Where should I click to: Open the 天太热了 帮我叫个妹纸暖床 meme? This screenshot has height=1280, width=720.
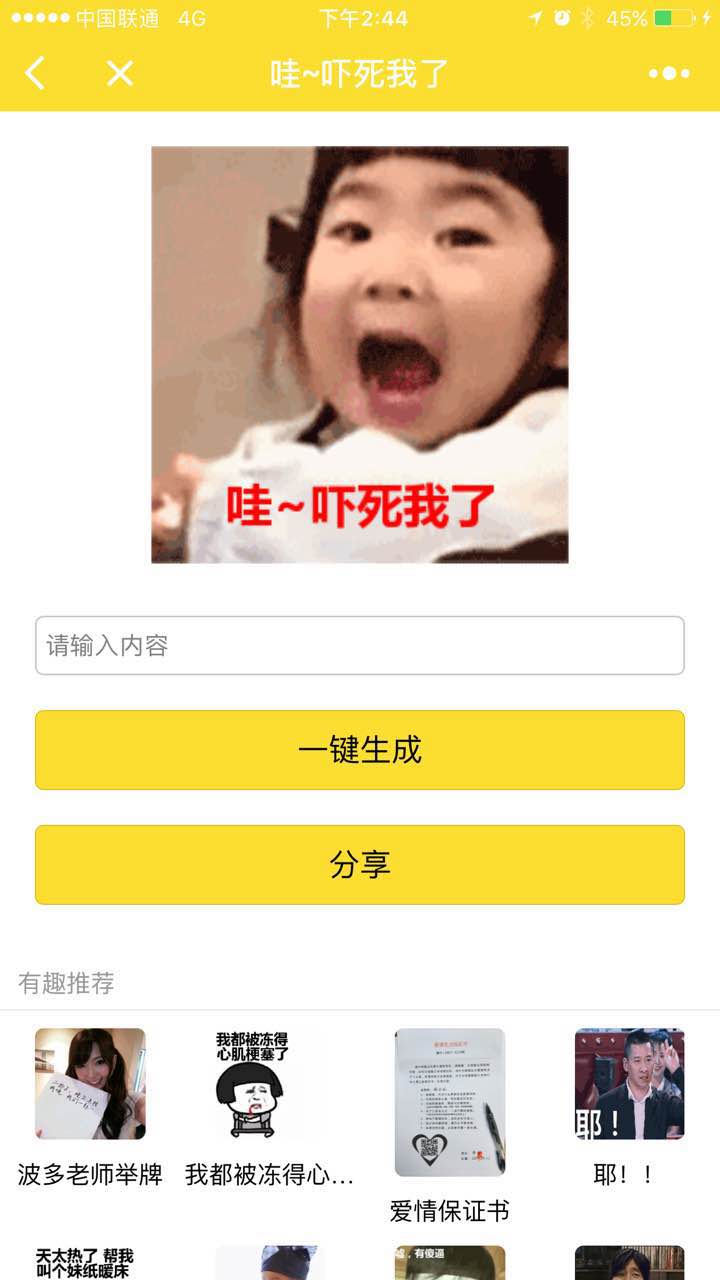pyautogui.click(x=84, y=1262)
